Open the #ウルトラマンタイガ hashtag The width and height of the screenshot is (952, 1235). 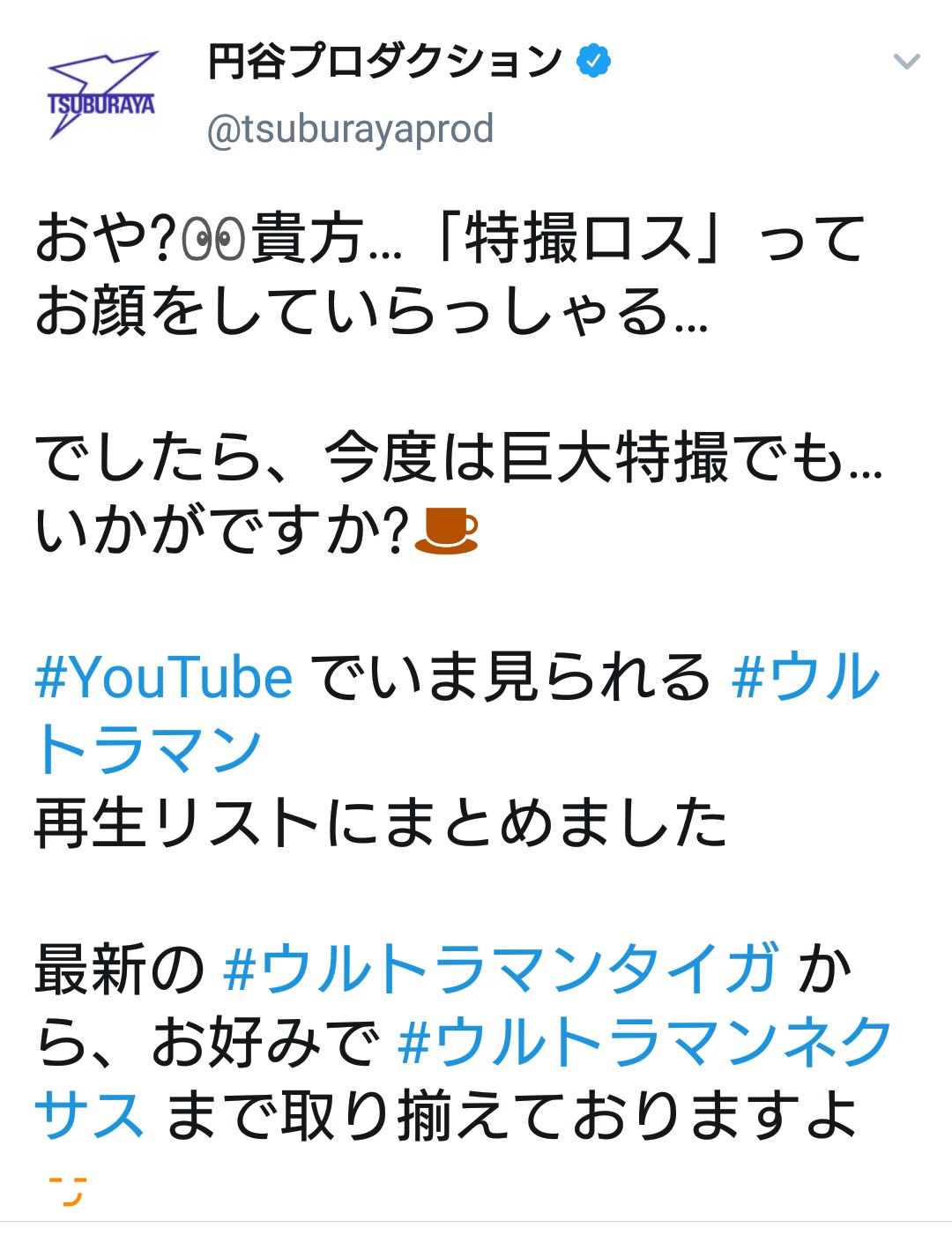click(x=502, y=969)
